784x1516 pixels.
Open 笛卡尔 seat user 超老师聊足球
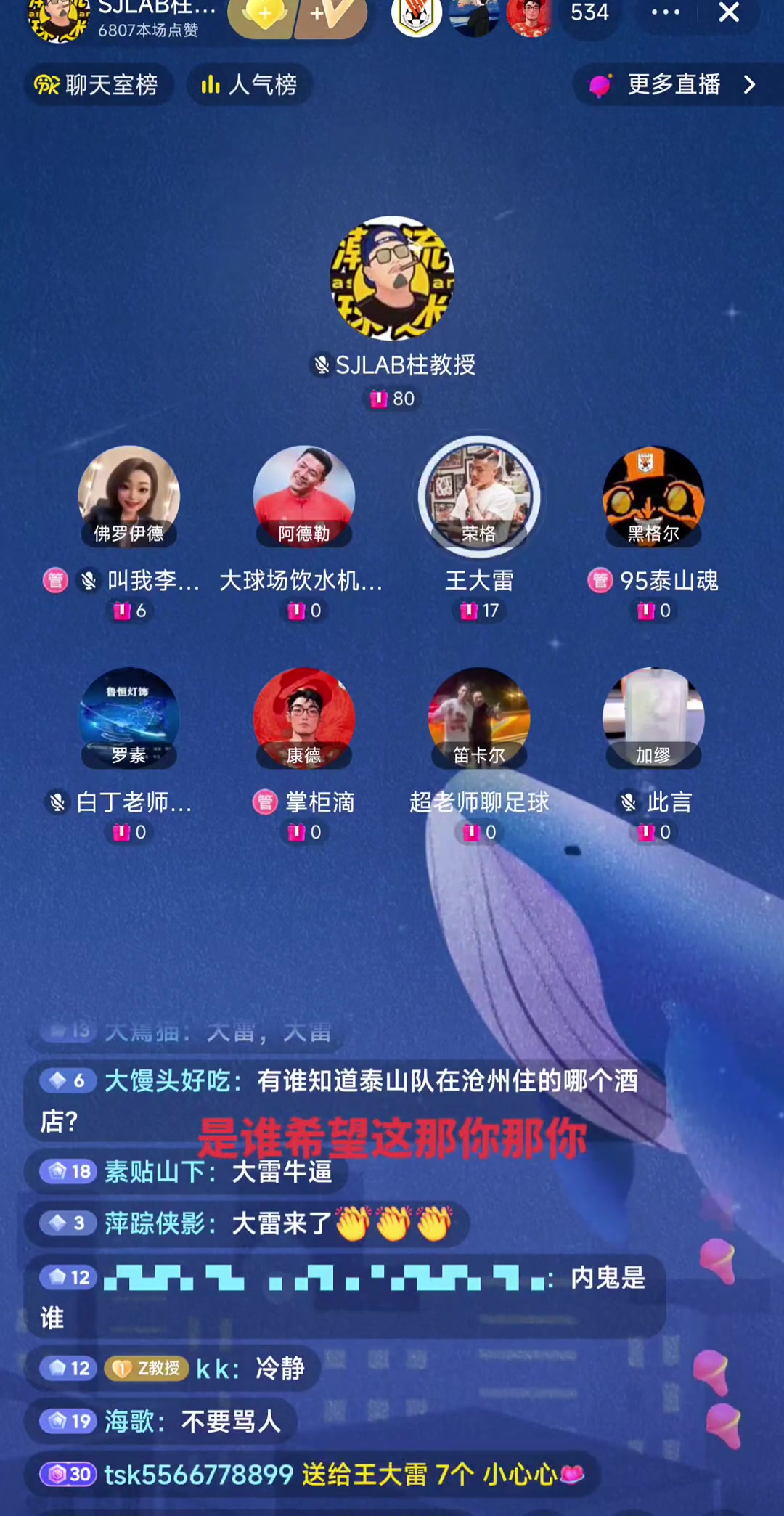(478, 718)
